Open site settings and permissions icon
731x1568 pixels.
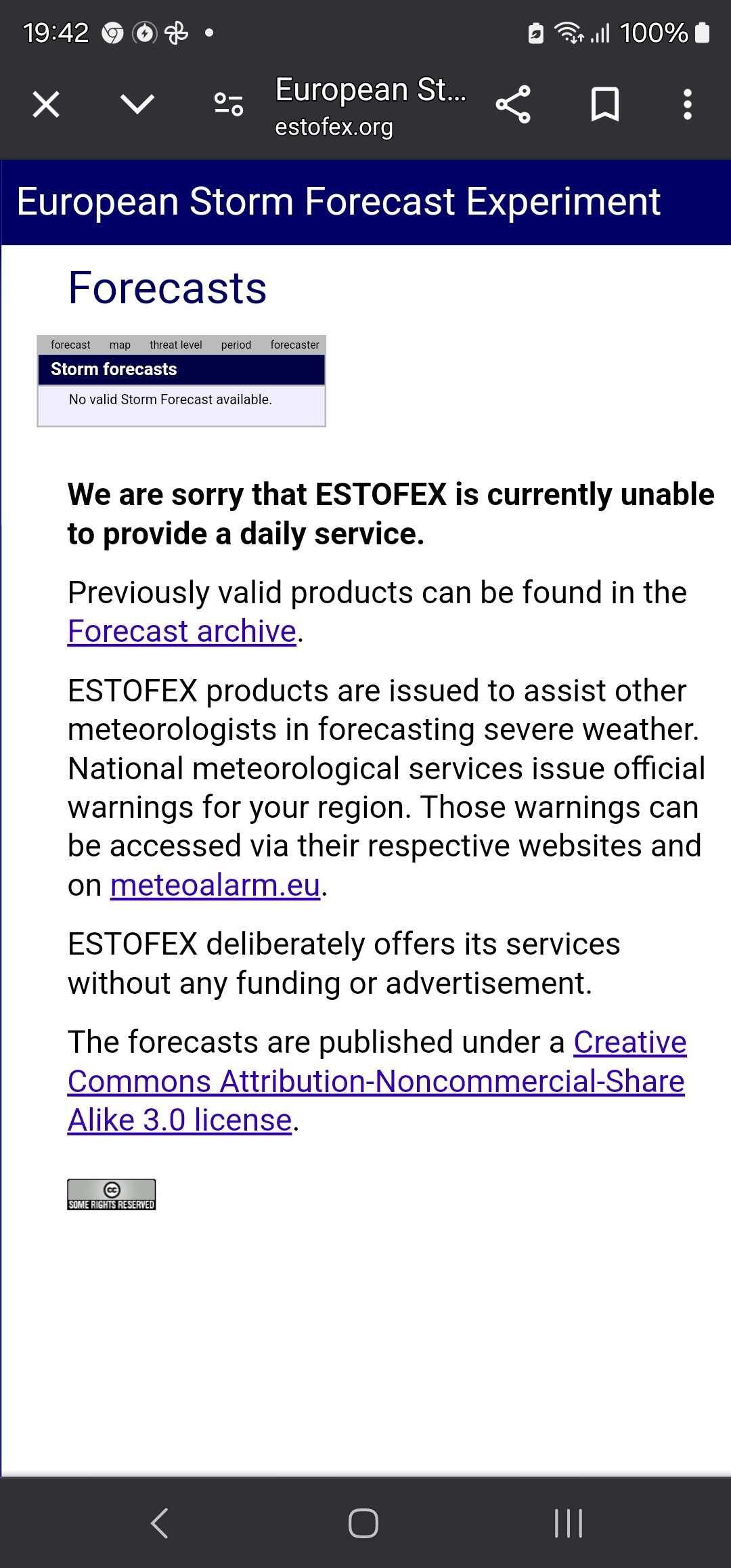[x=229, y=105]
